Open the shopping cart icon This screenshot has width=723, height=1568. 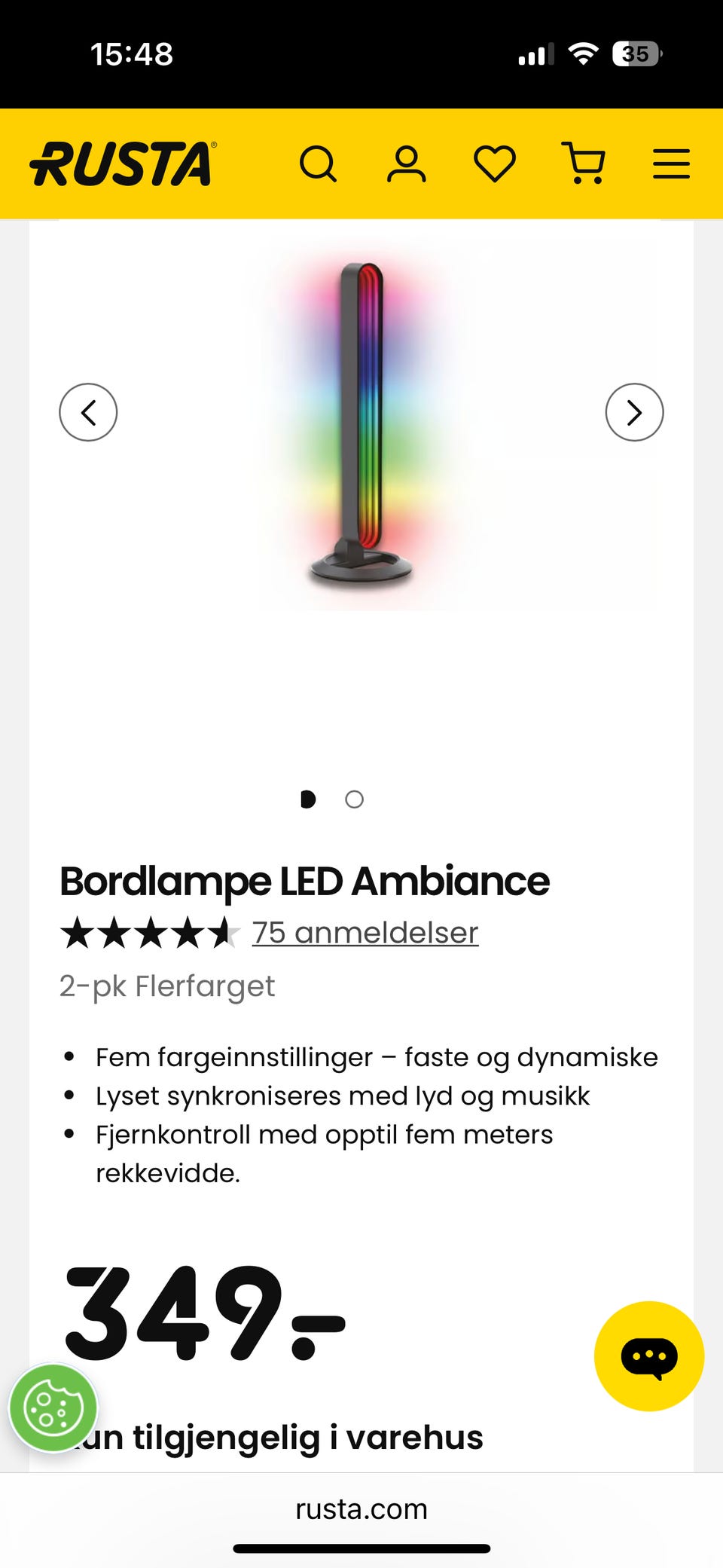tap(585, 164)
